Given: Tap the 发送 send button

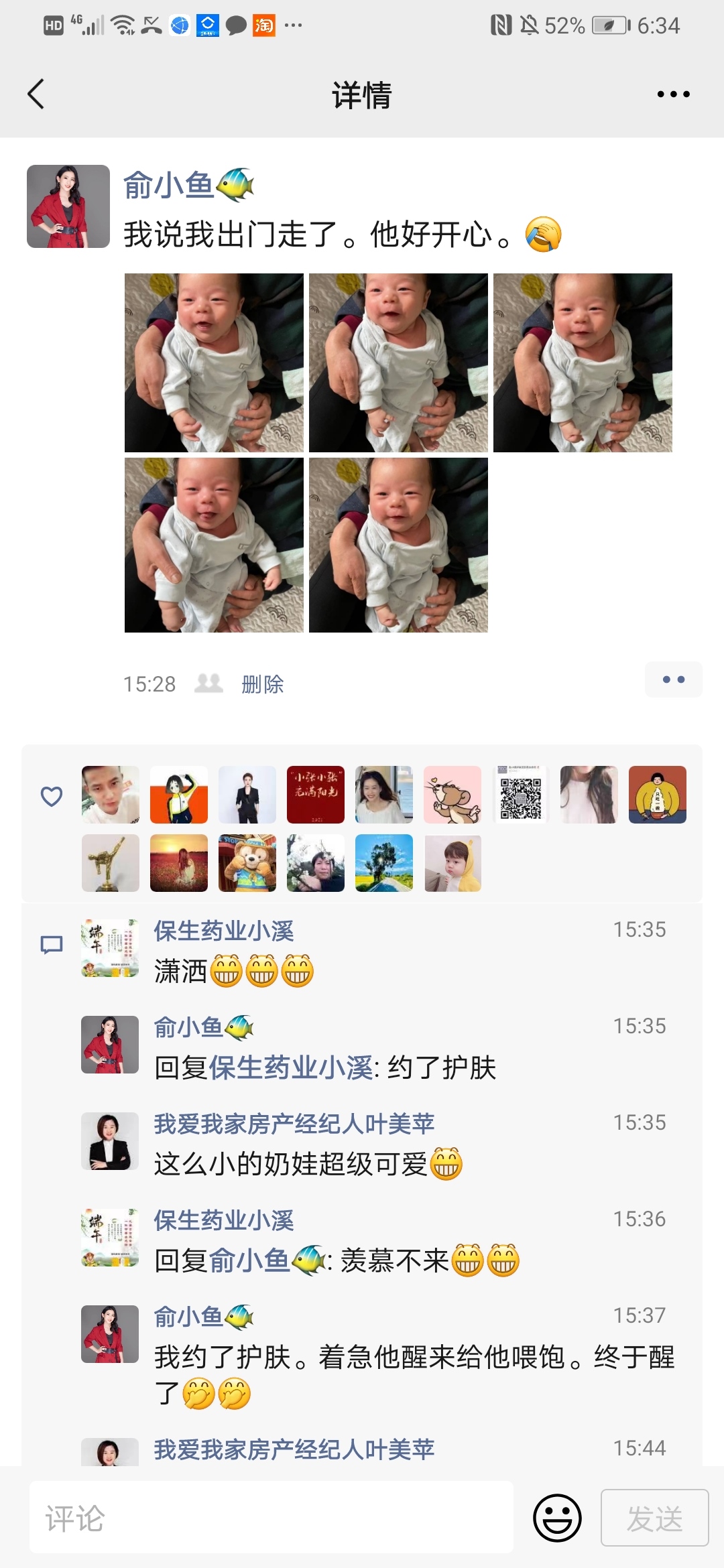Looking at the screenshot, I should [x=654, y=1518].
